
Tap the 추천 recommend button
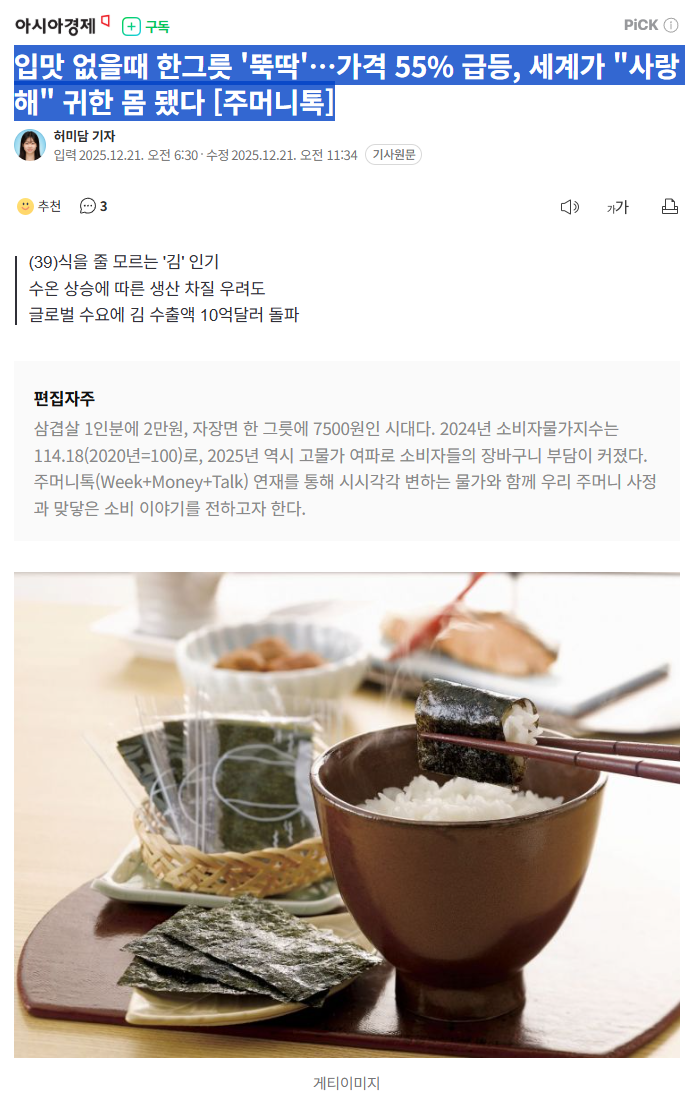point(39,207)
